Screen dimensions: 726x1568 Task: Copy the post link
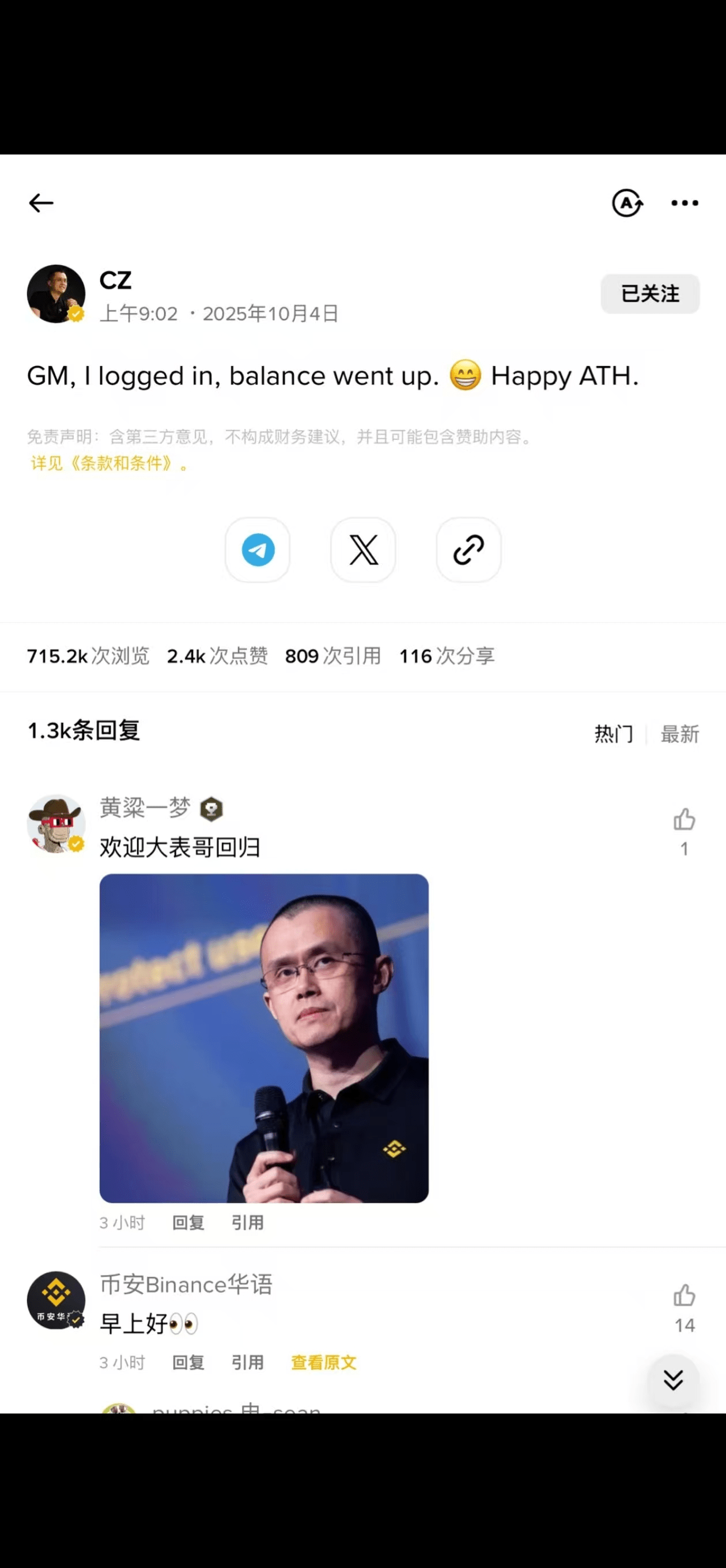(x=468, y=549)
